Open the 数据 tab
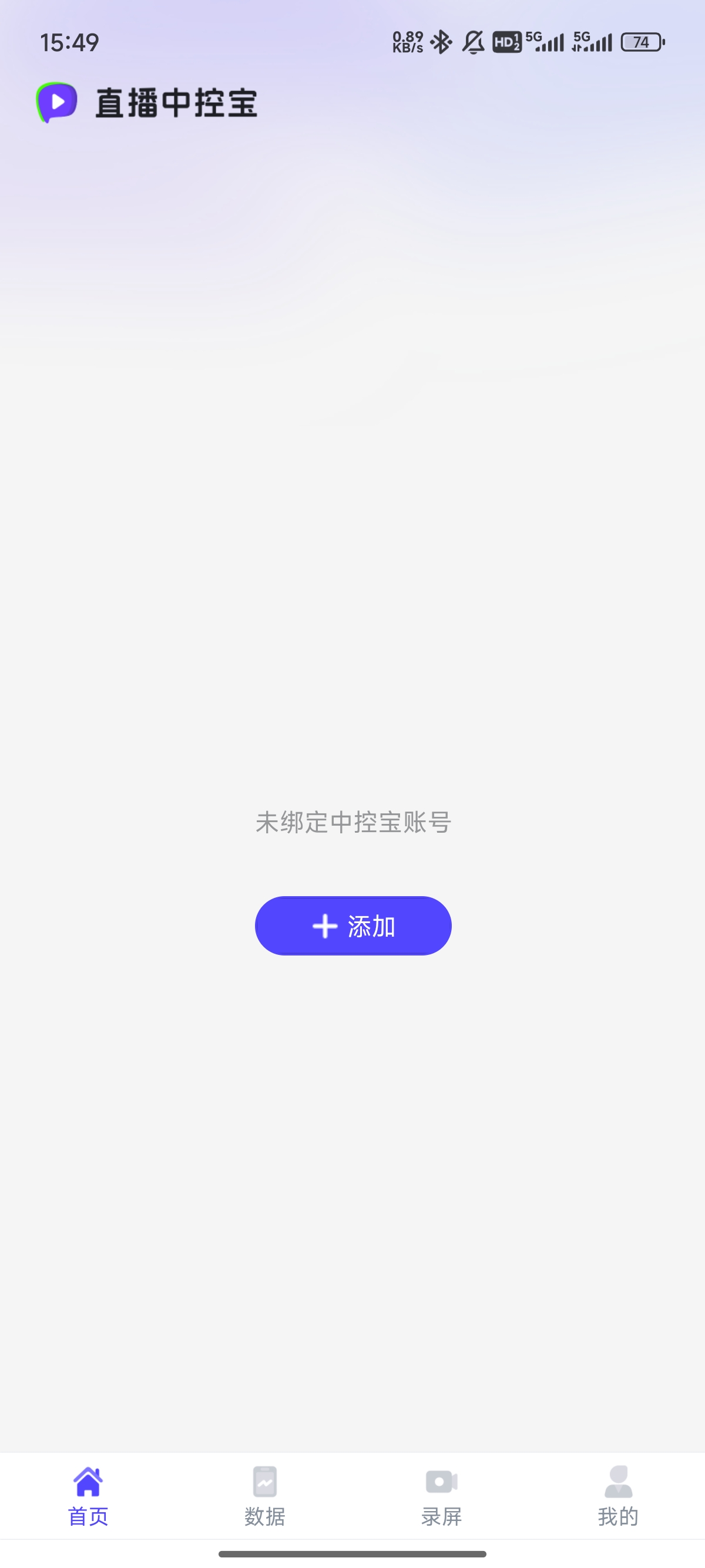Screen dimensions: 705x1568 (265, 1496)
